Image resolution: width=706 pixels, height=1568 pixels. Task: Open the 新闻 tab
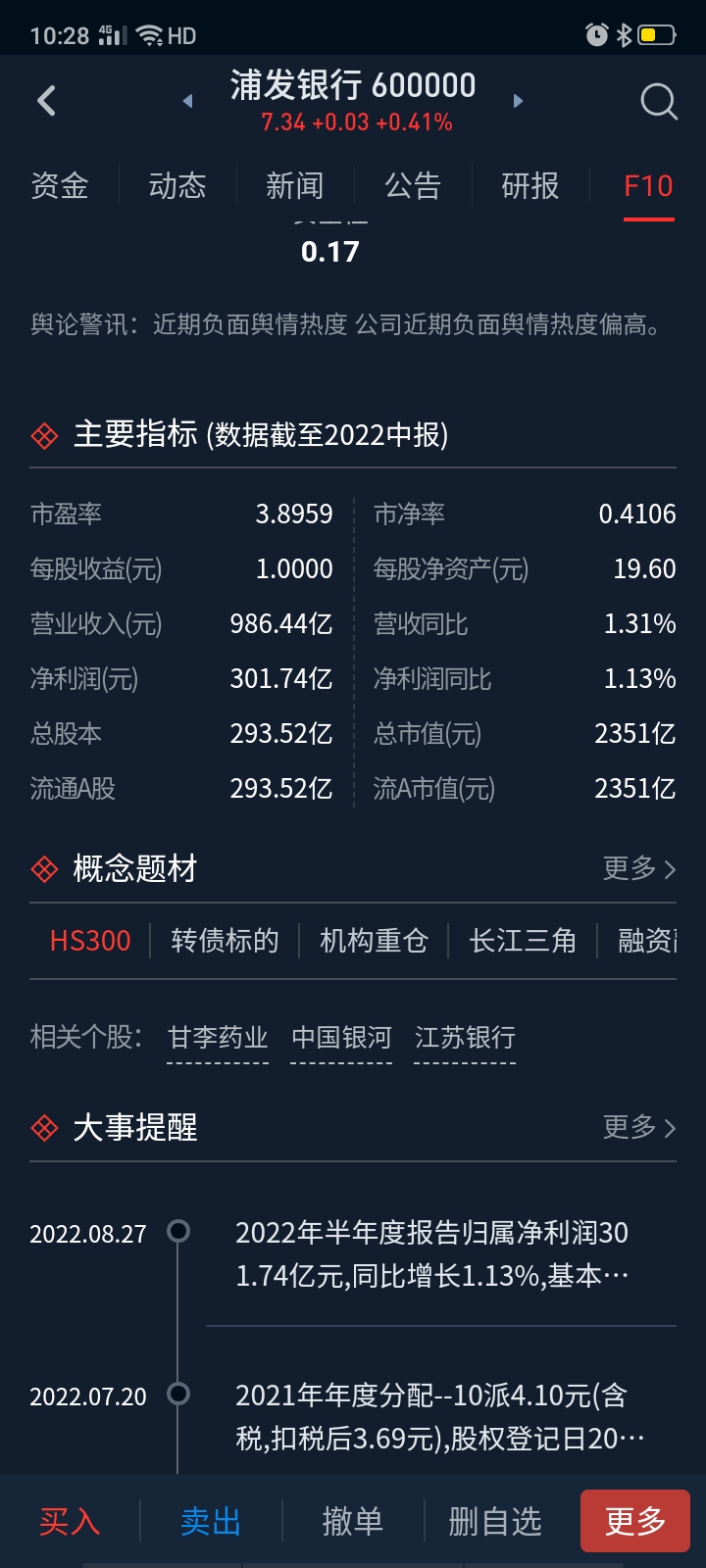click(295, 185)
